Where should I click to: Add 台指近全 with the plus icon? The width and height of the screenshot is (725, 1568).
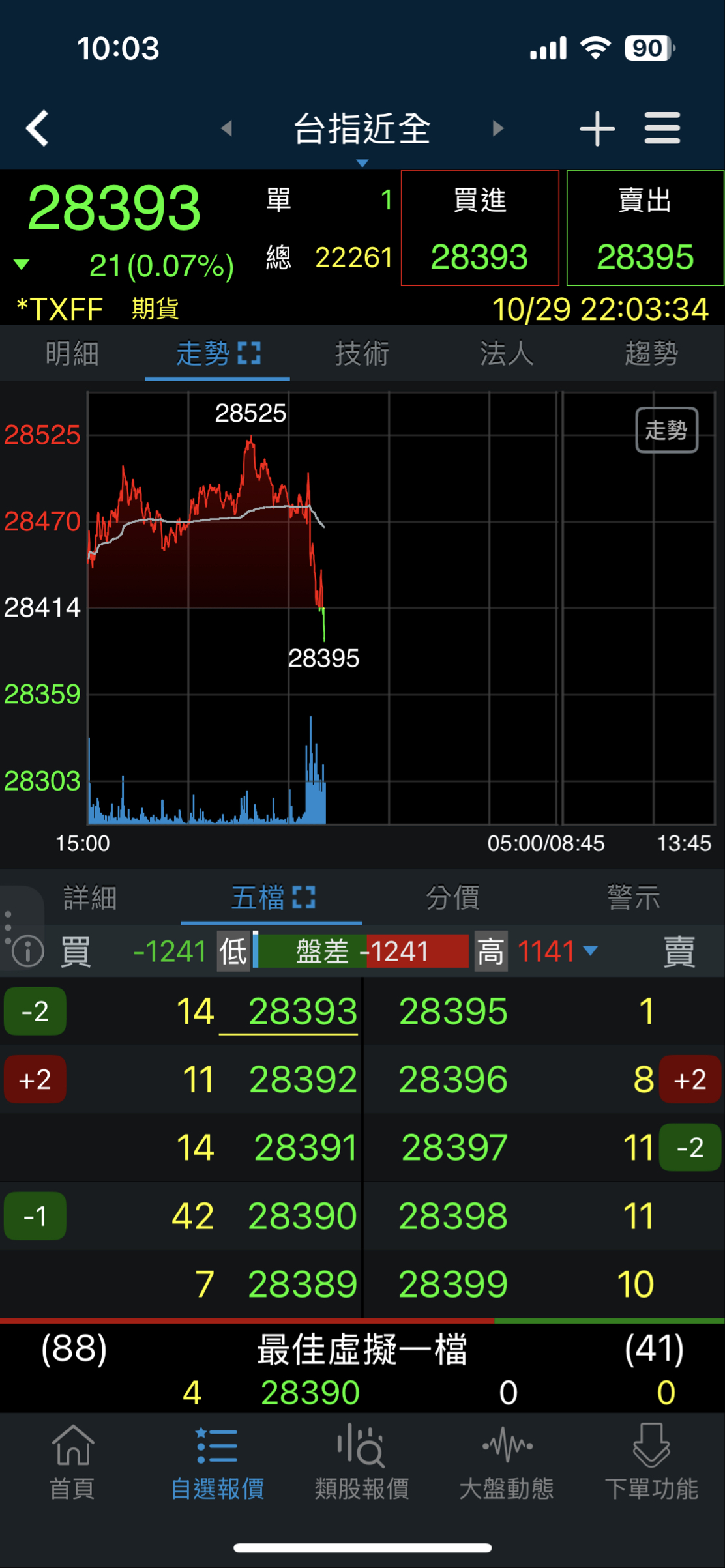(597, 128)
